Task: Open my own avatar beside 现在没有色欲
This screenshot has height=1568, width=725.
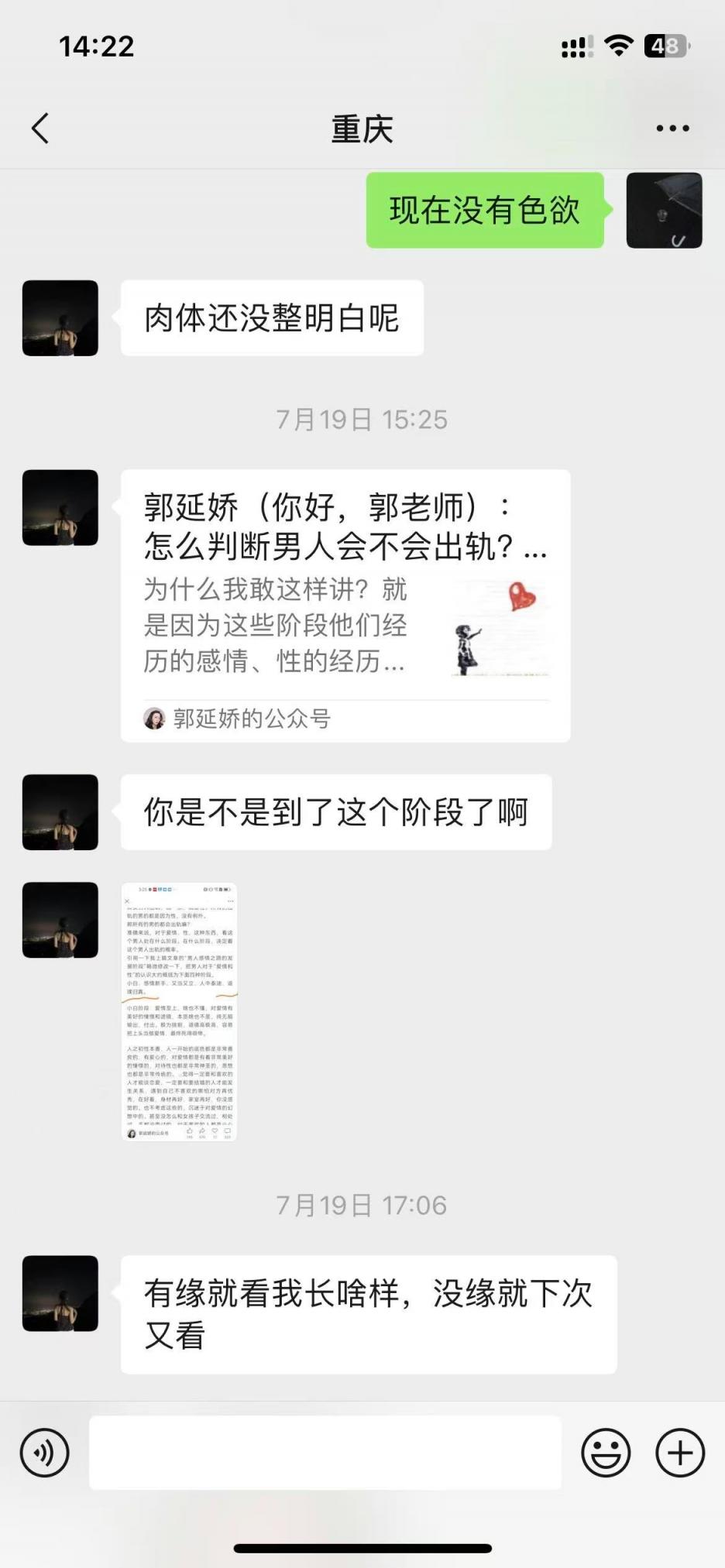Action: 664,211
